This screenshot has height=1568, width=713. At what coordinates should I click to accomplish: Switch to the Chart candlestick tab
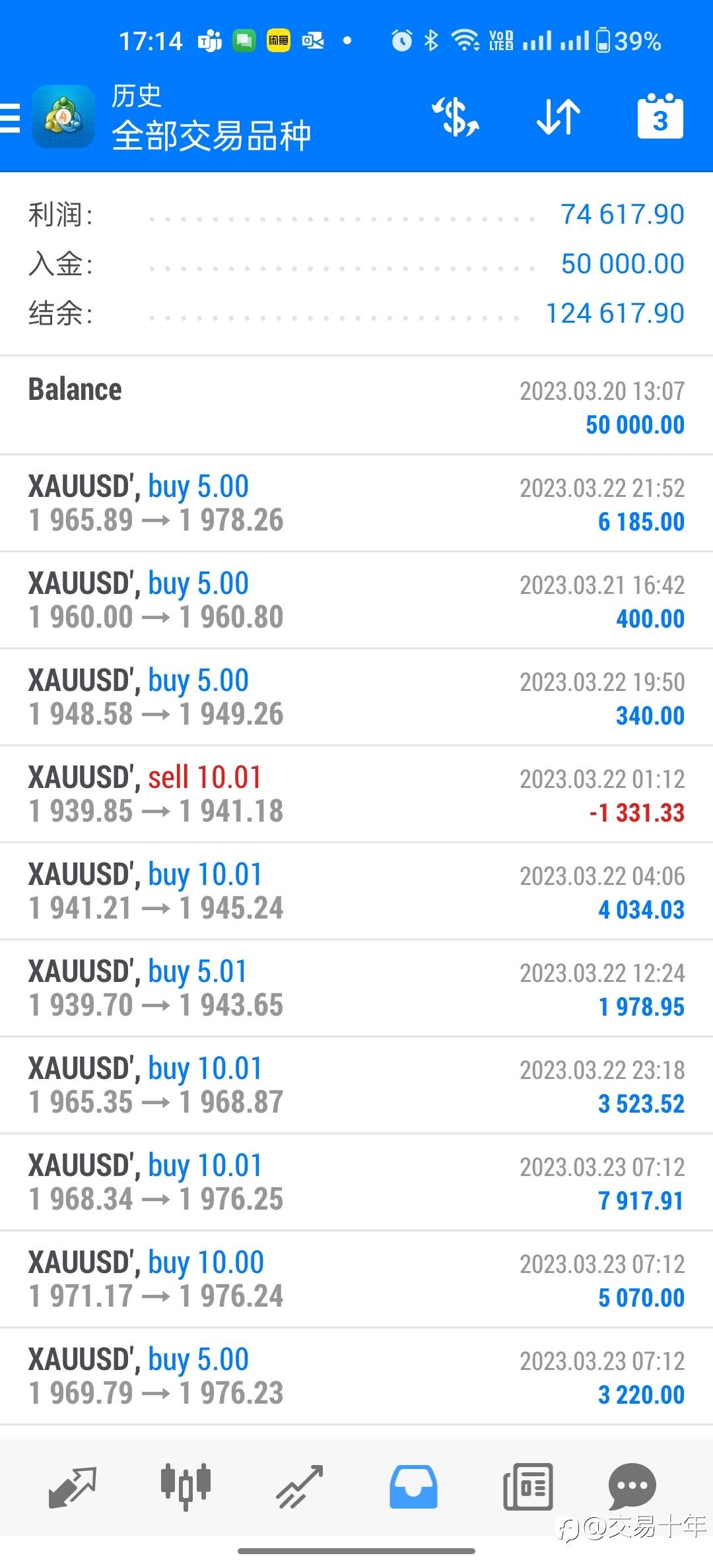click(186, 1486)
